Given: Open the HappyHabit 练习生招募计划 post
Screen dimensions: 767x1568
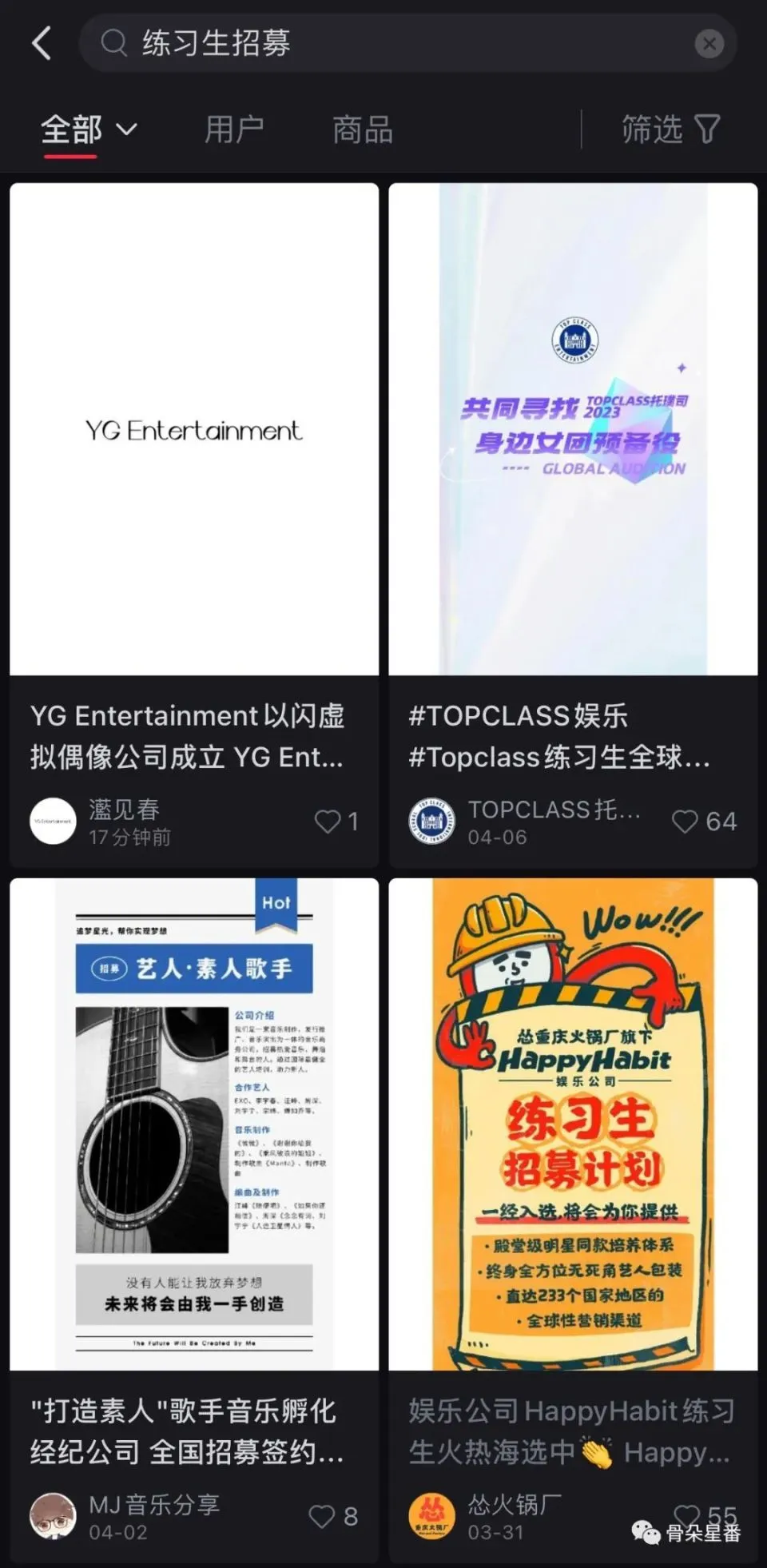Looking at the screenshot, I should [x=573, y=1125].
